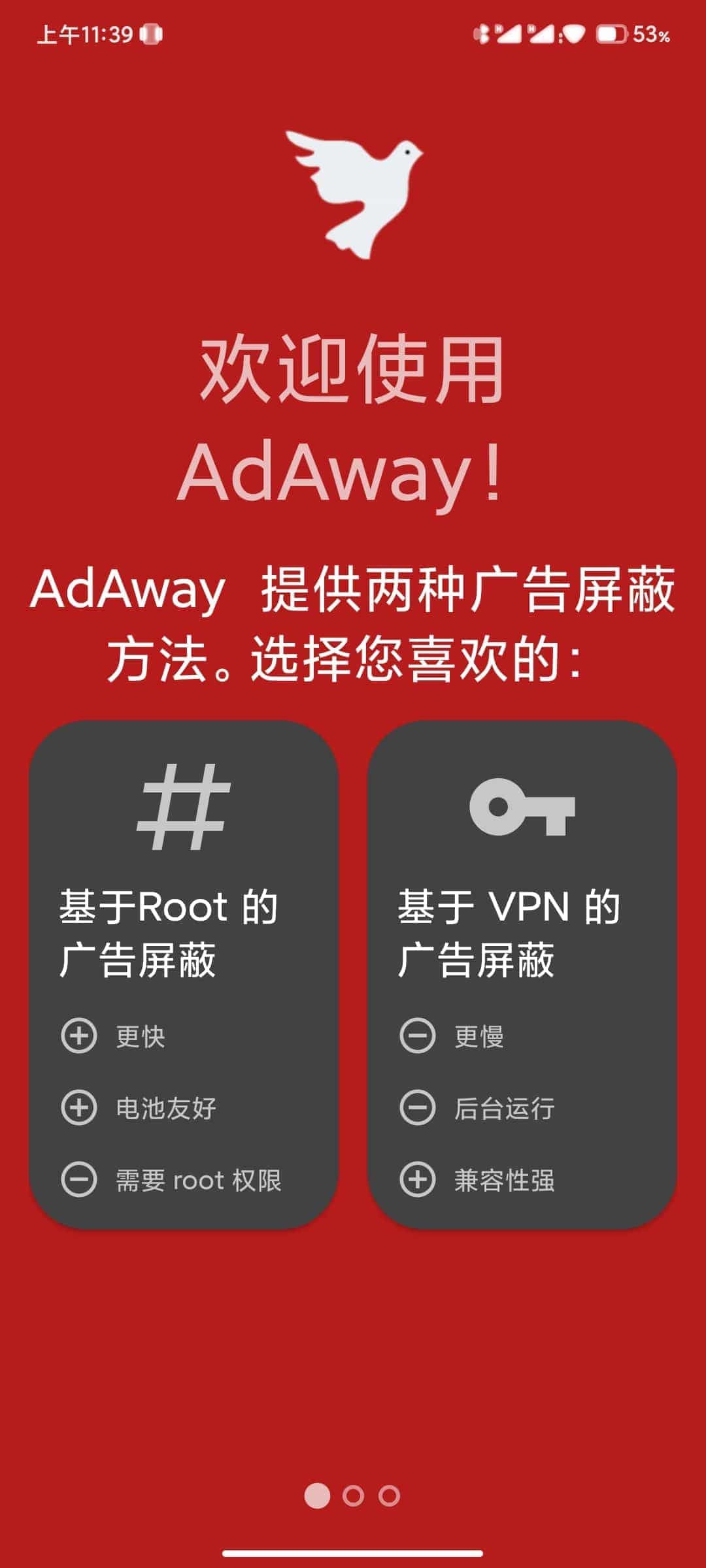Choose the VPN-based ad blocking card
This screenshot has height=1568, width=706.
[522, 973]
